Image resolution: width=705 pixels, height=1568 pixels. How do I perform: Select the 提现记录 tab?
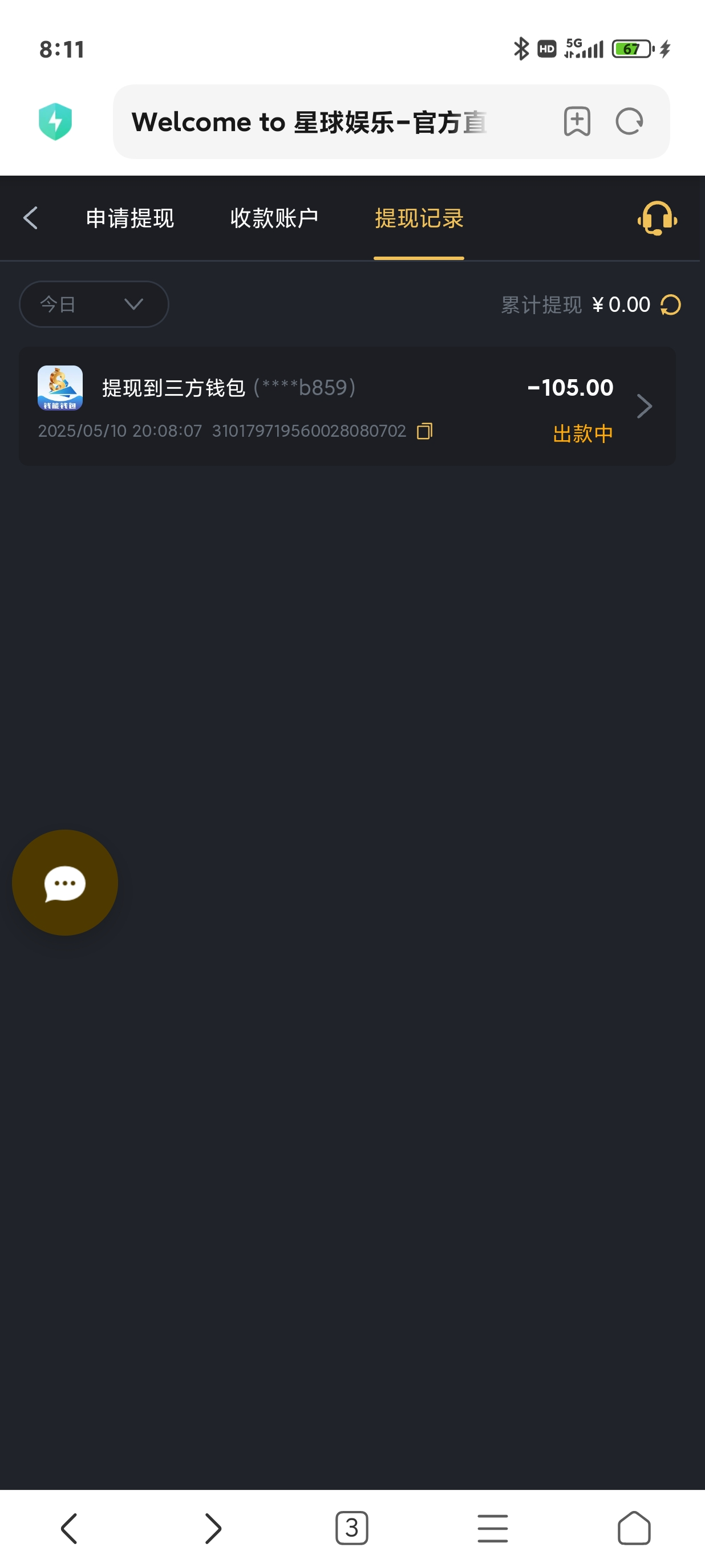(x=419, y=218)
